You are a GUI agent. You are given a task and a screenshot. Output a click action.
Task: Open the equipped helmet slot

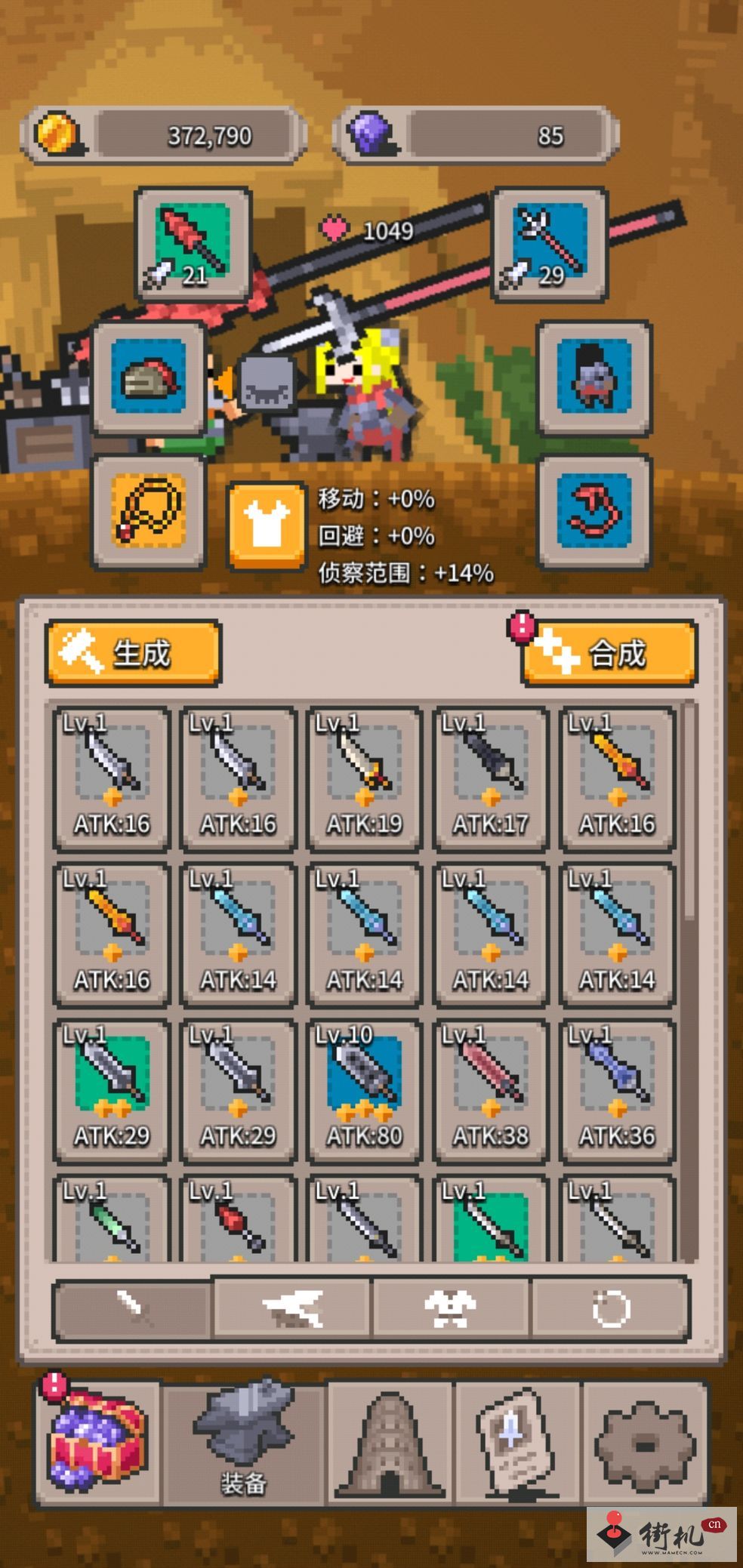[x=149, y=377]
